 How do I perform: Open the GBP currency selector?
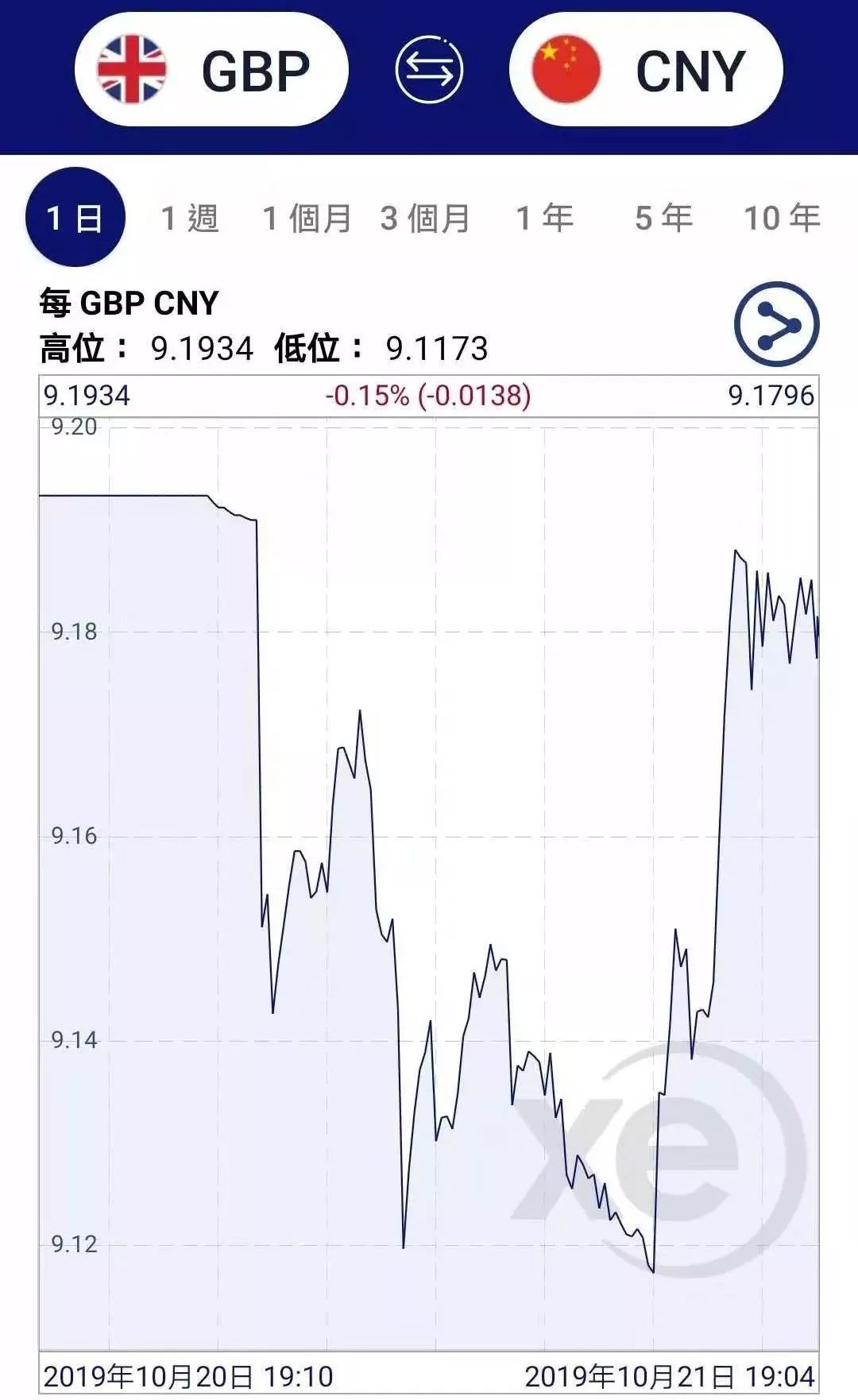(x=211, y=70)
